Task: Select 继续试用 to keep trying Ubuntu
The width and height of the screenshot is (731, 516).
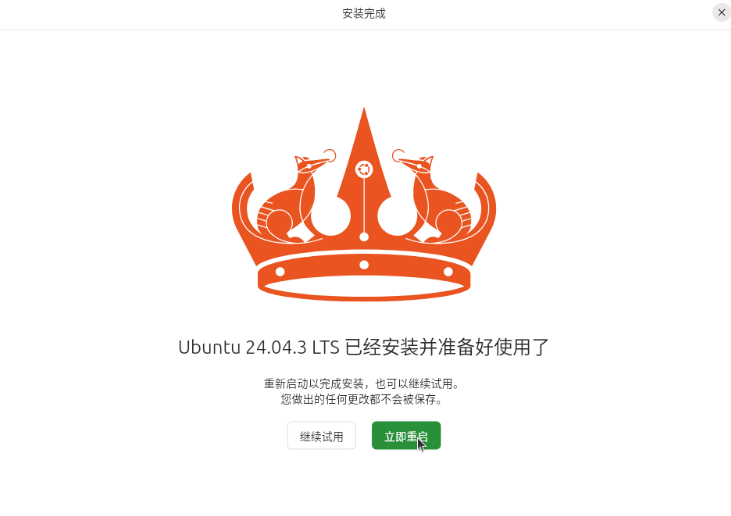Action: click(321, 436)
